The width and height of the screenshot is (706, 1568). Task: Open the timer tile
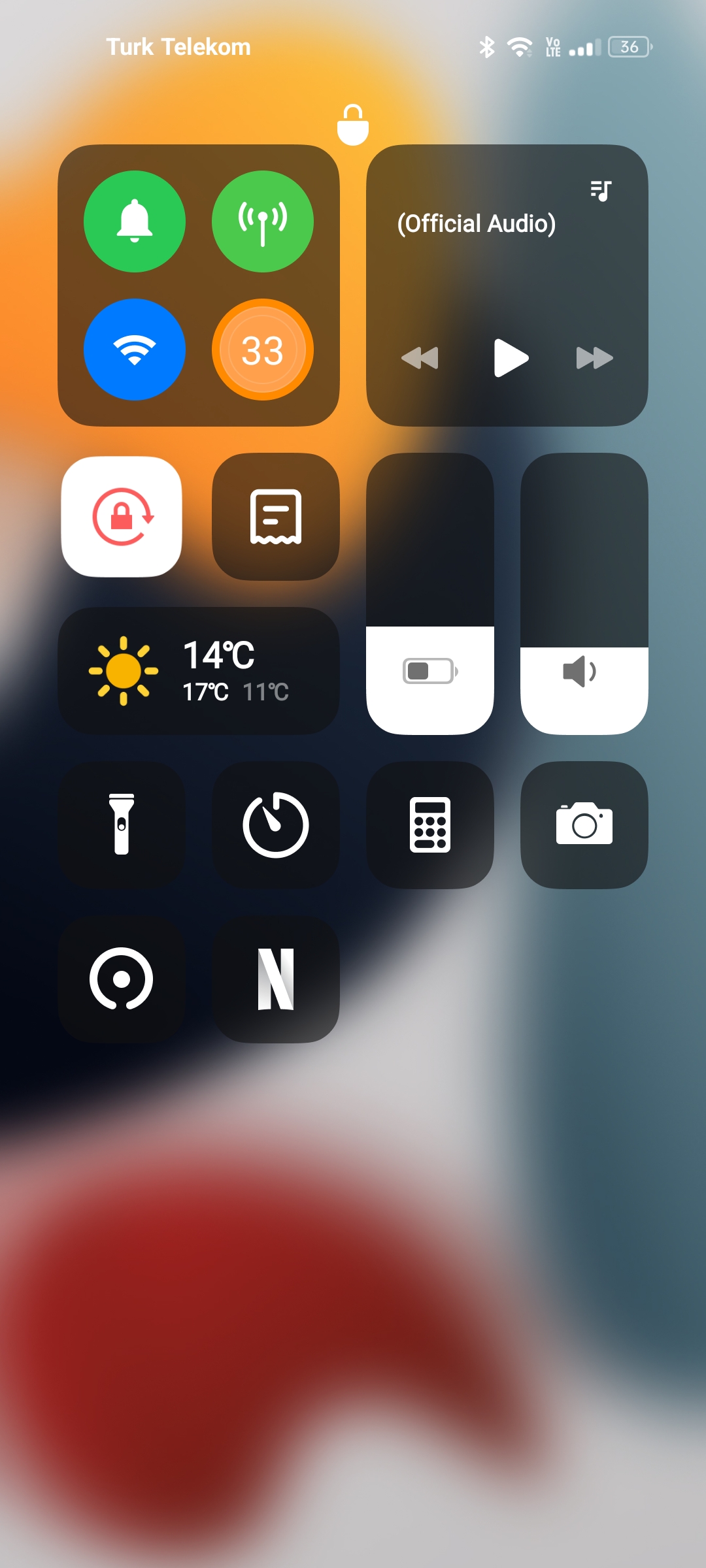[x=276, y=825]
